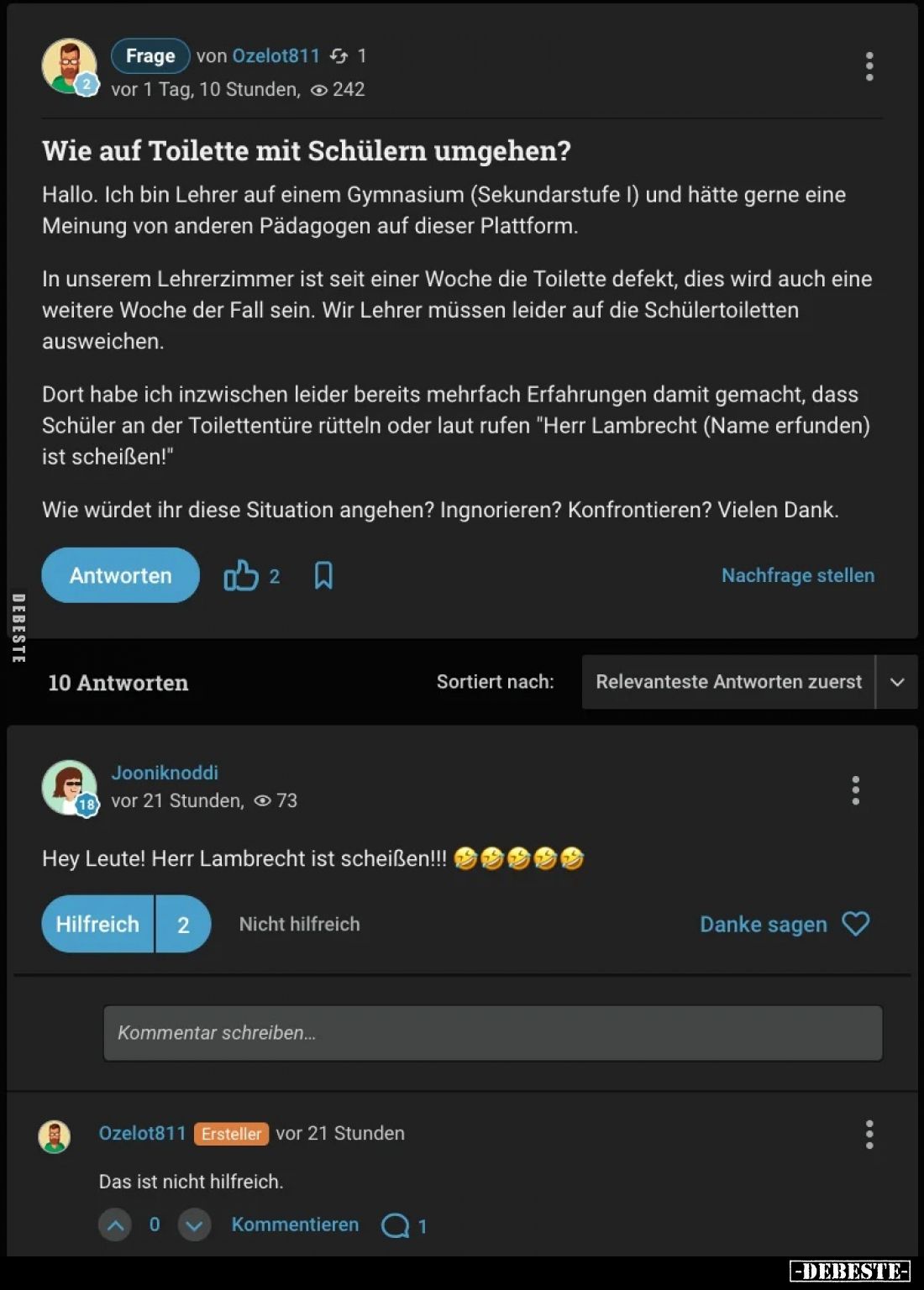Downvote Ozelot811's comment

point(194,1225)
